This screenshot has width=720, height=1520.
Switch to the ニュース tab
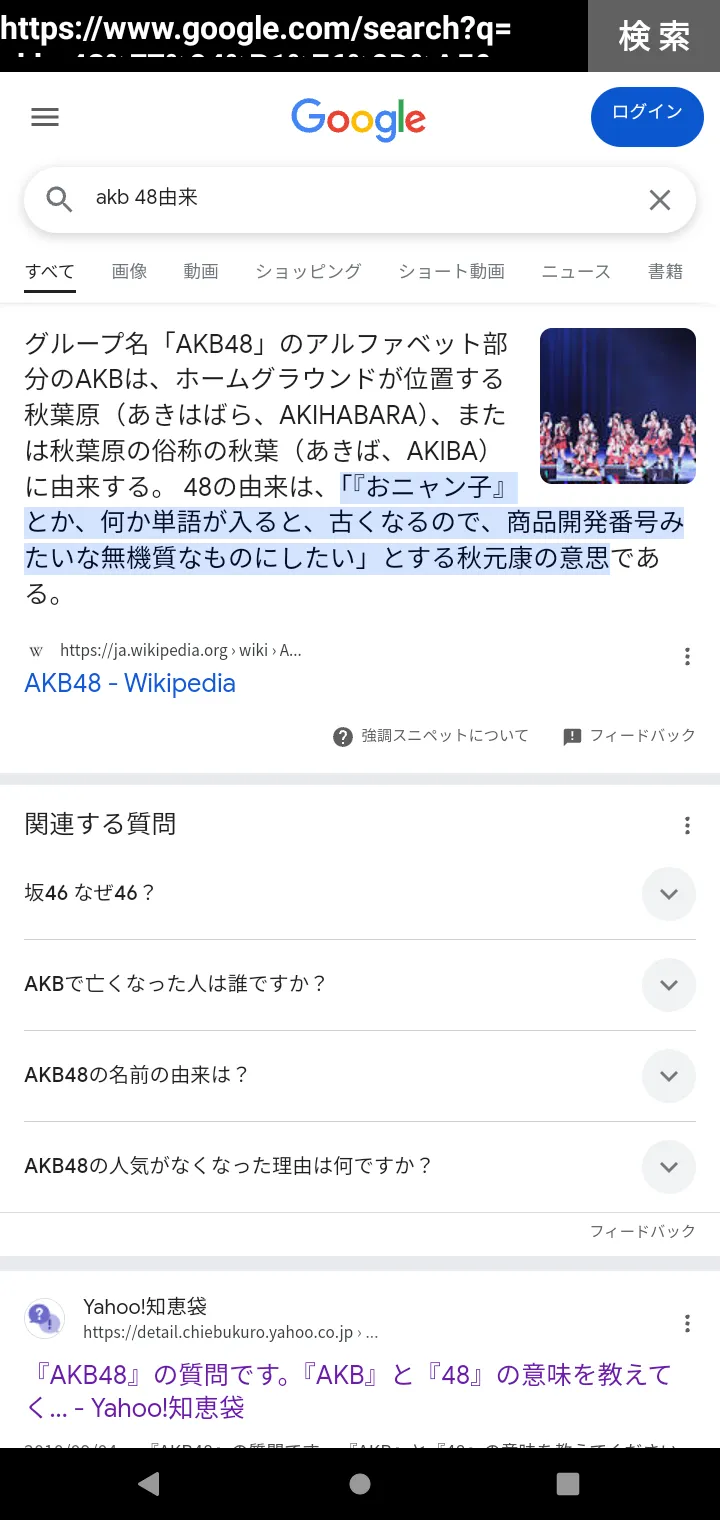pos(576,271)
